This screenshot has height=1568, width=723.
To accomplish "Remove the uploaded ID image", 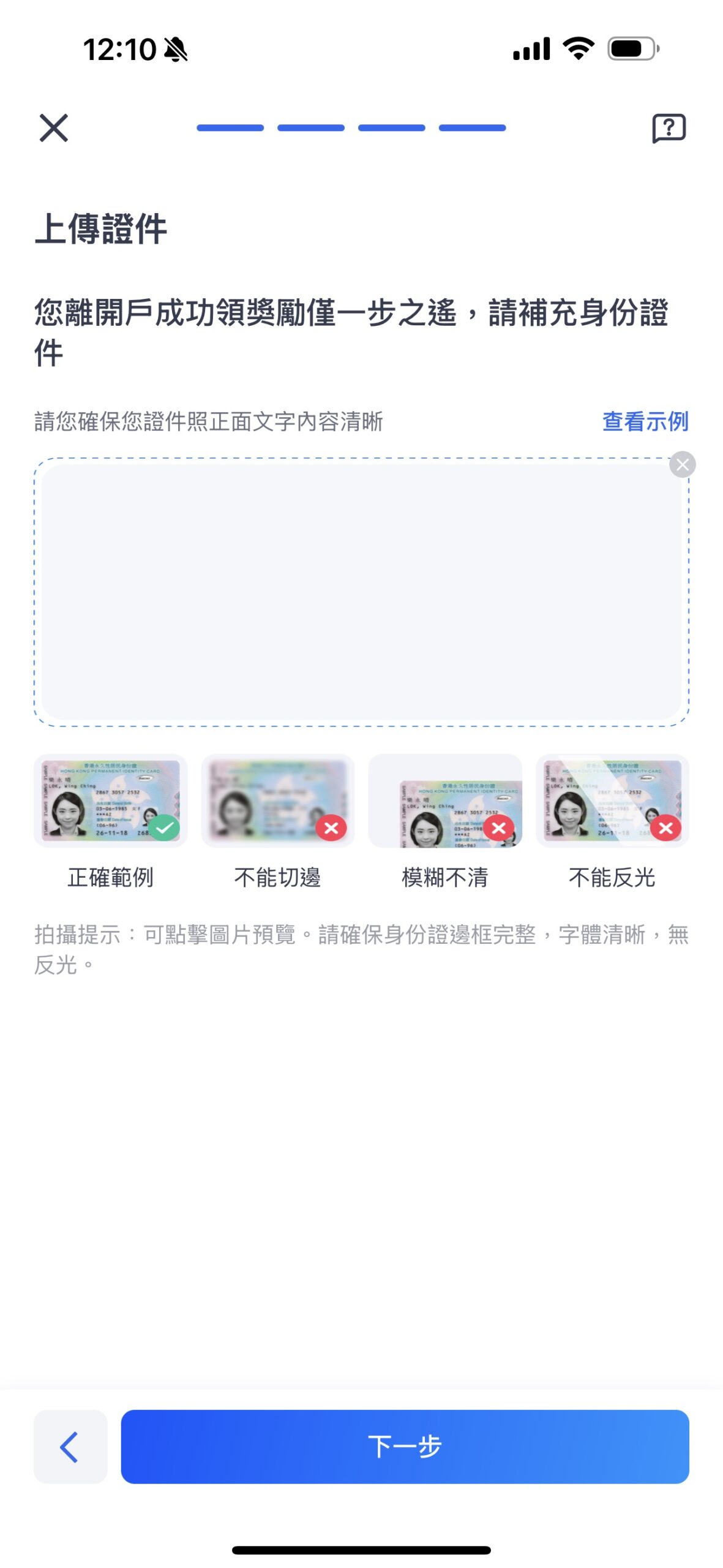I will point(682,464).
